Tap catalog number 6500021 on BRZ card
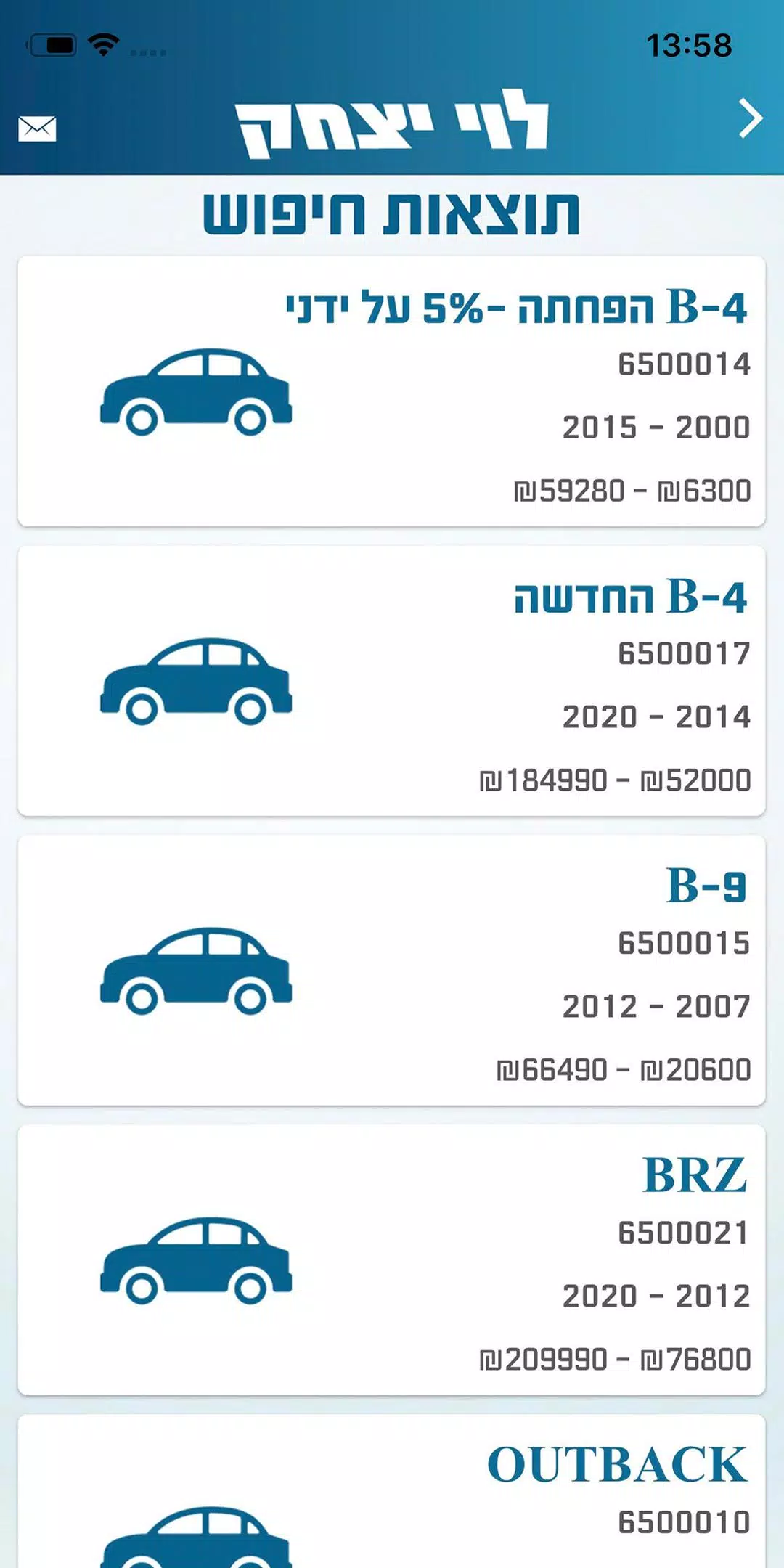 click(x=681, y=1232)
